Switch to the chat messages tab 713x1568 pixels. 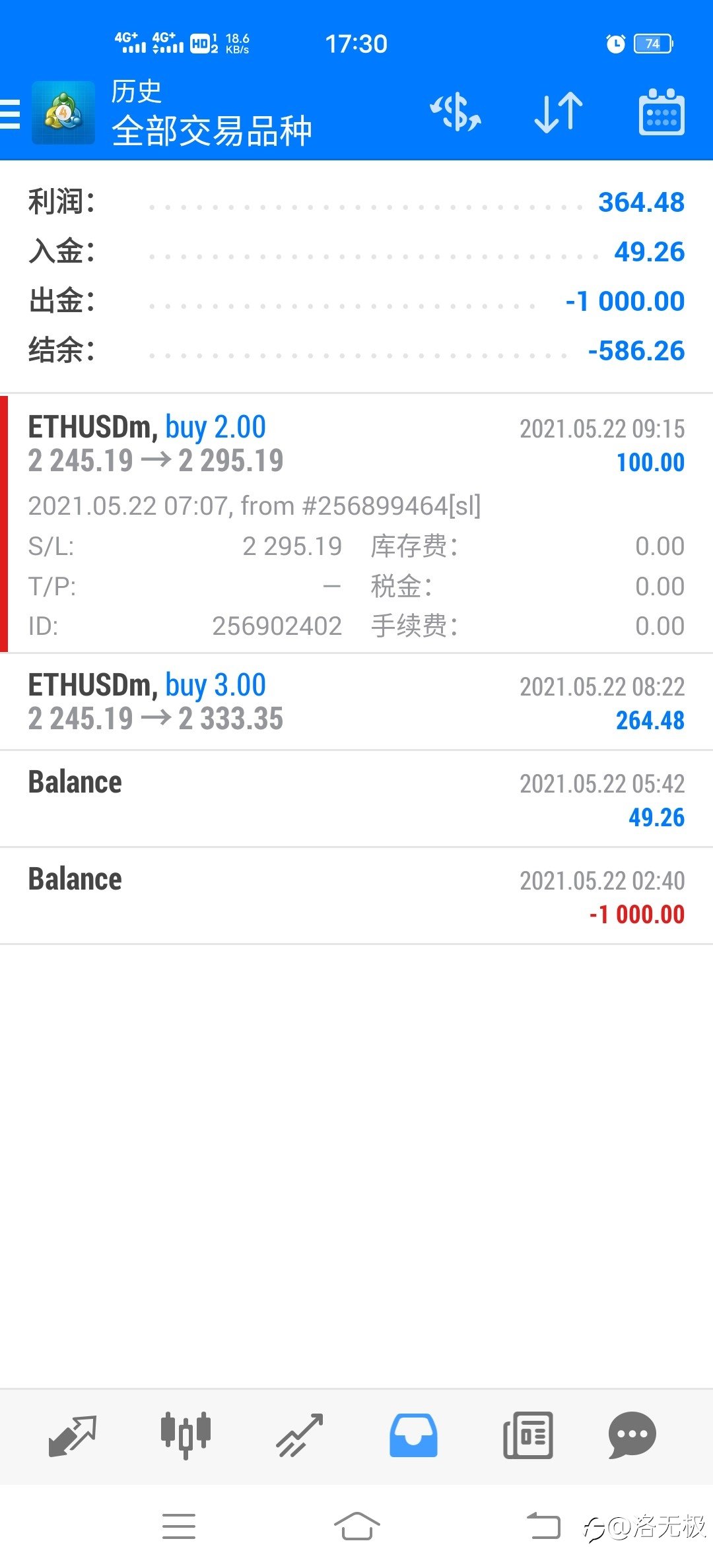[632, 1435]
